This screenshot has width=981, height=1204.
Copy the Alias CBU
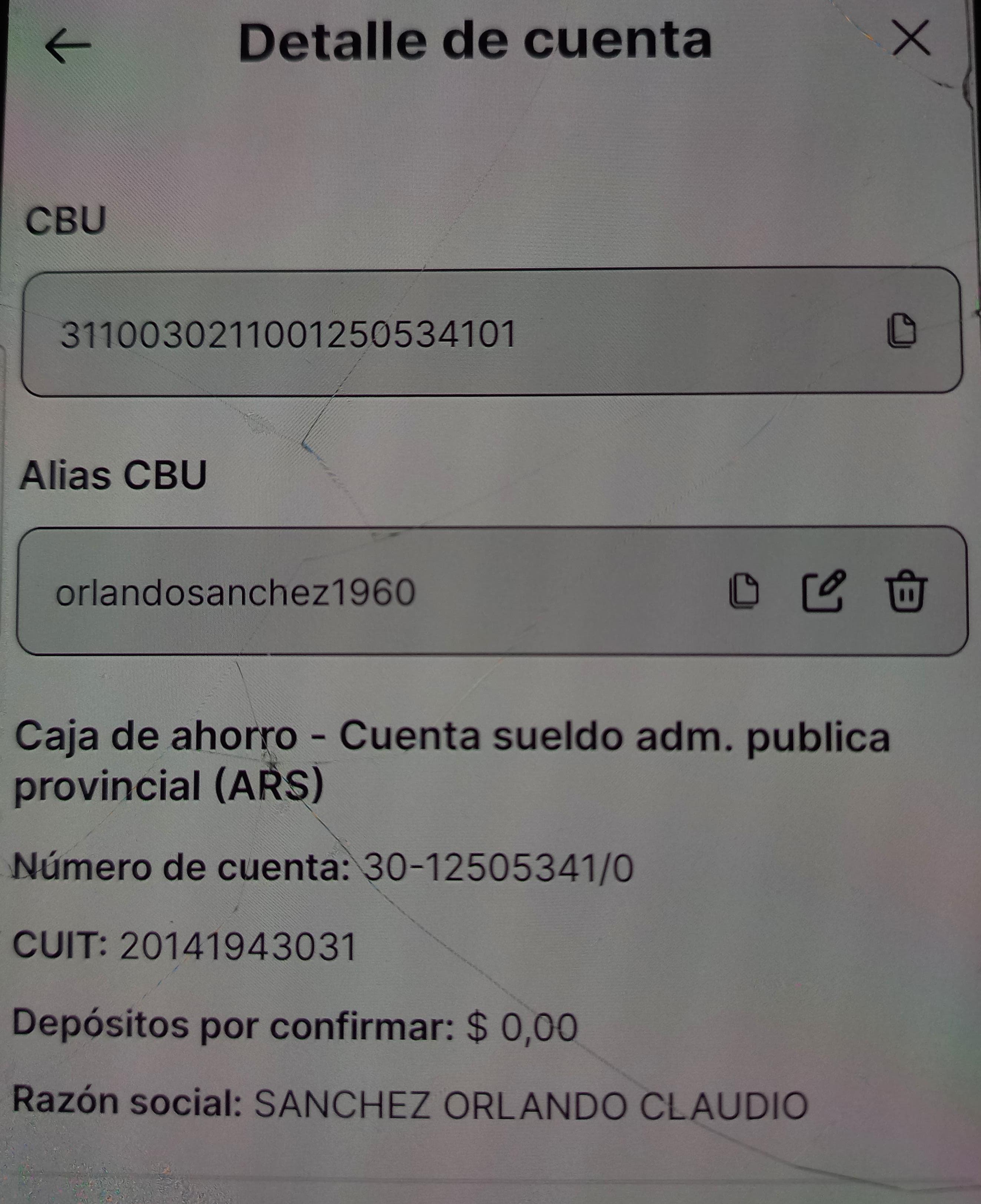[x=744, y=592]
